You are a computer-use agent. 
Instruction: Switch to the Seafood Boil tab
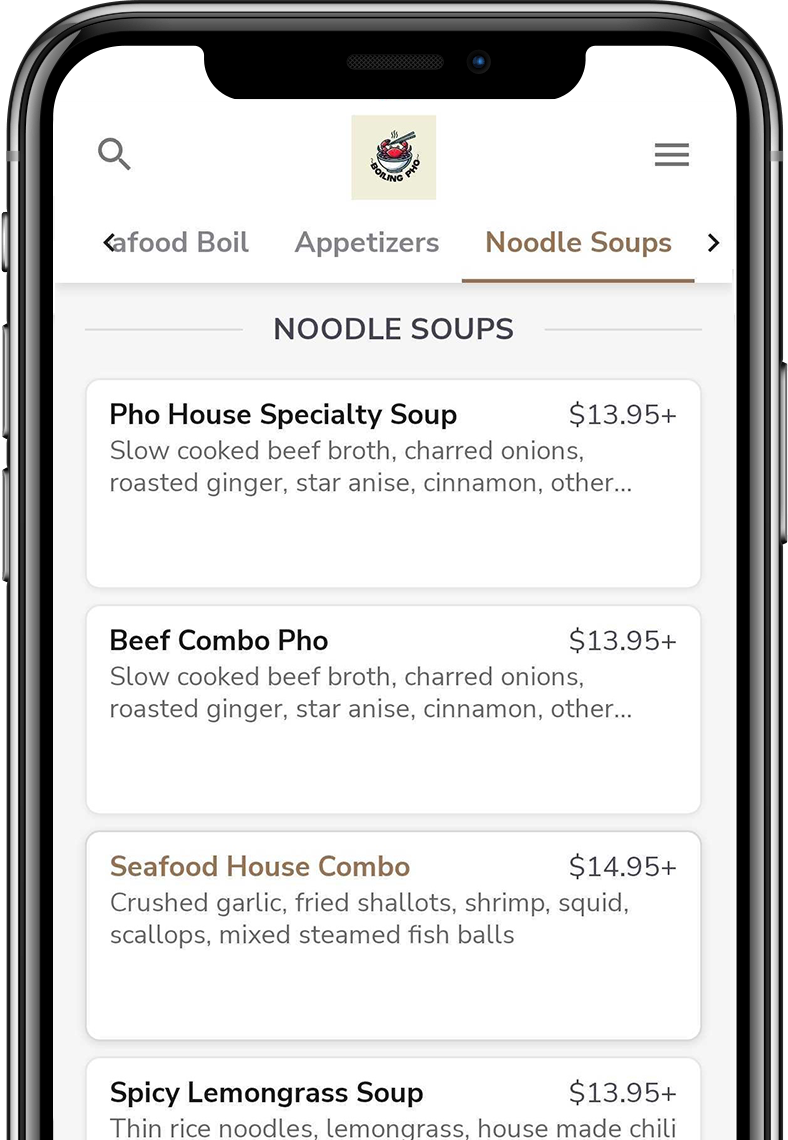(x=185, y=243)
